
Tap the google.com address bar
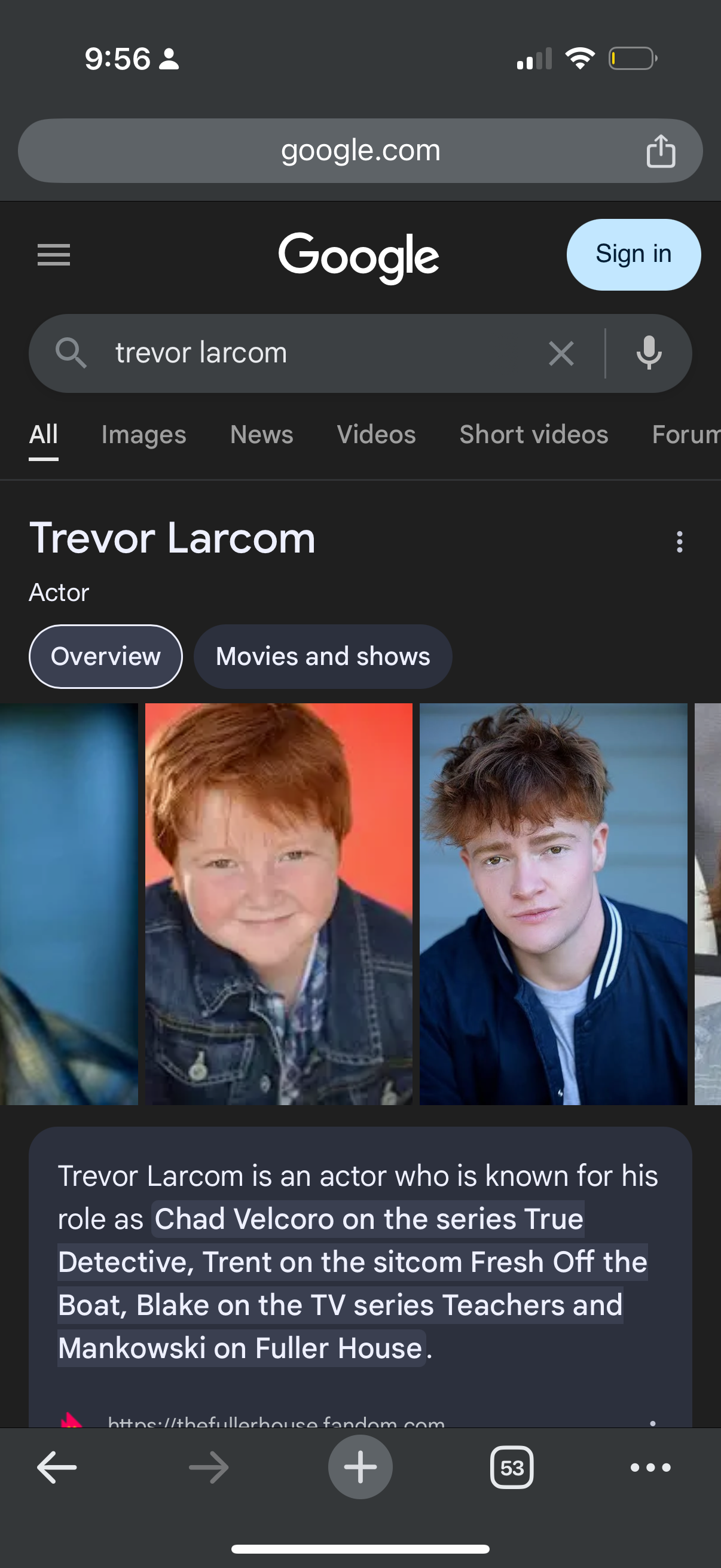360,150
